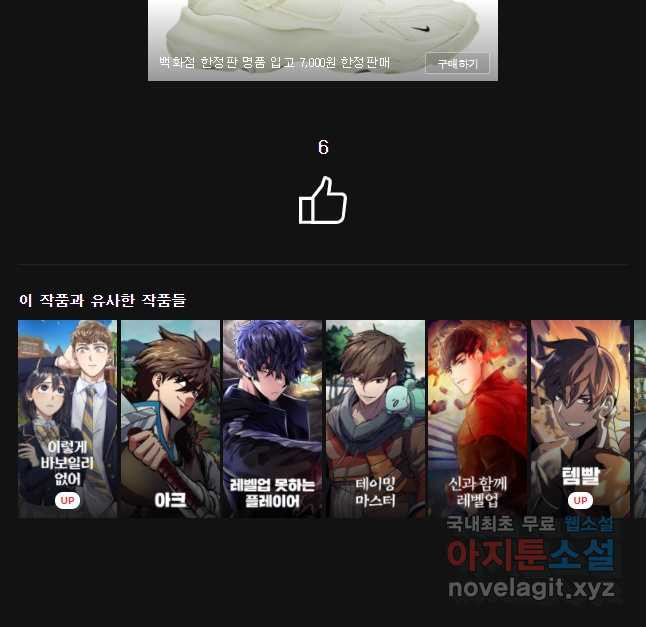Open the 이렇게 바보일리 없어 webtoon

click(x=68, y=418)
